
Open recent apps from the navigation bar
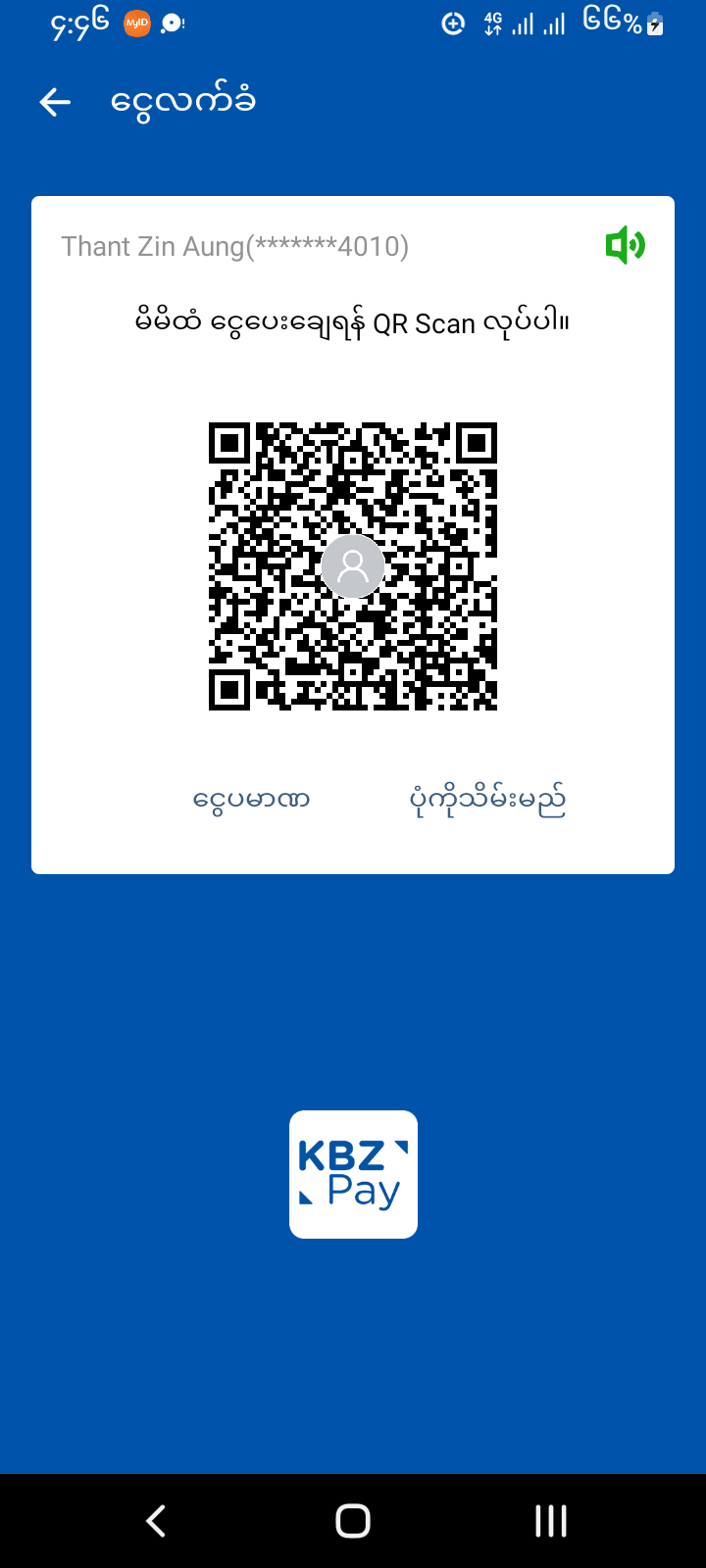(x=551, y=1521)
